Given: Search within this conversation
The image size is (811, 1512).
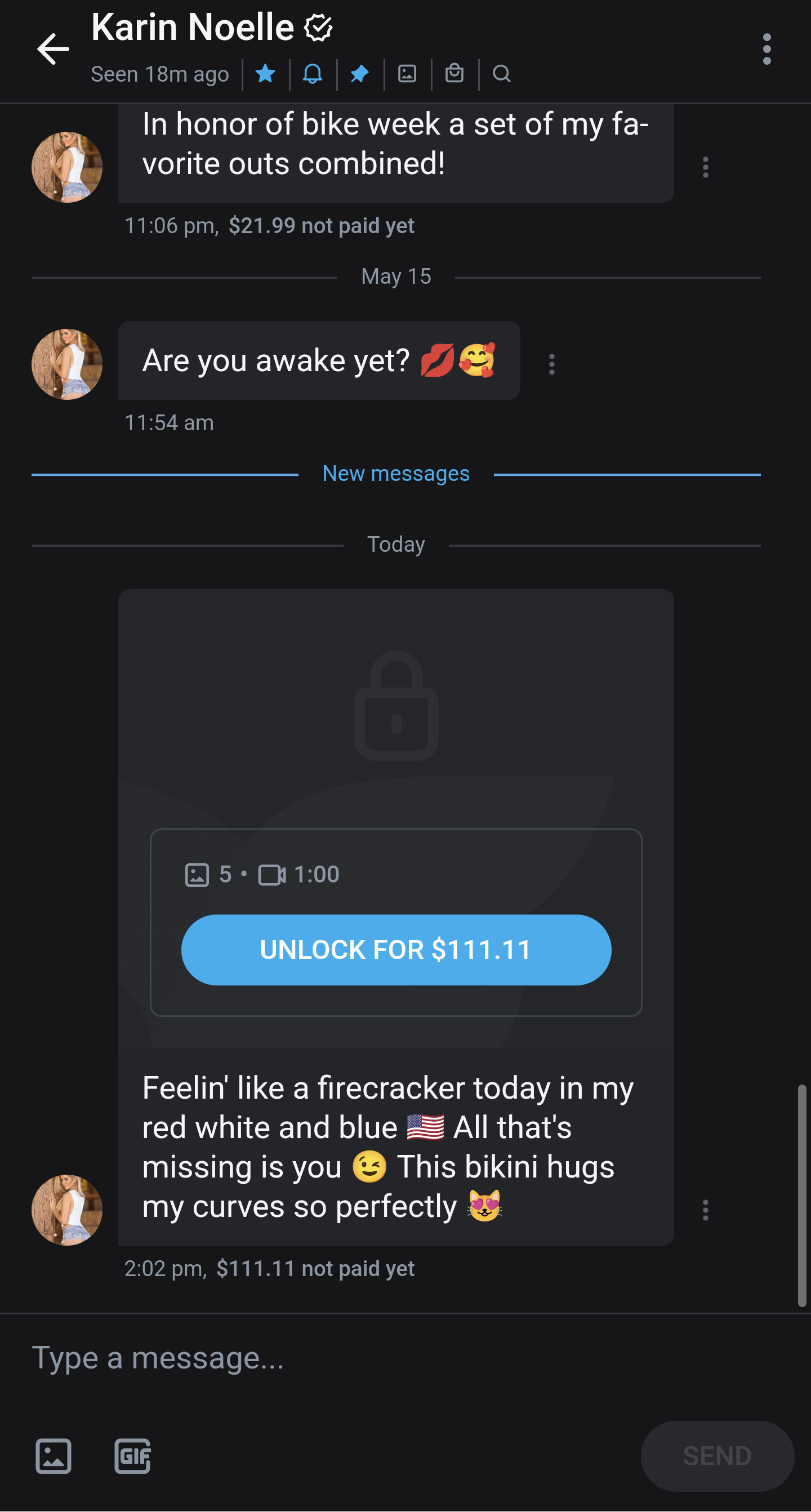Looking at the screenshot, I should [501, 74].
